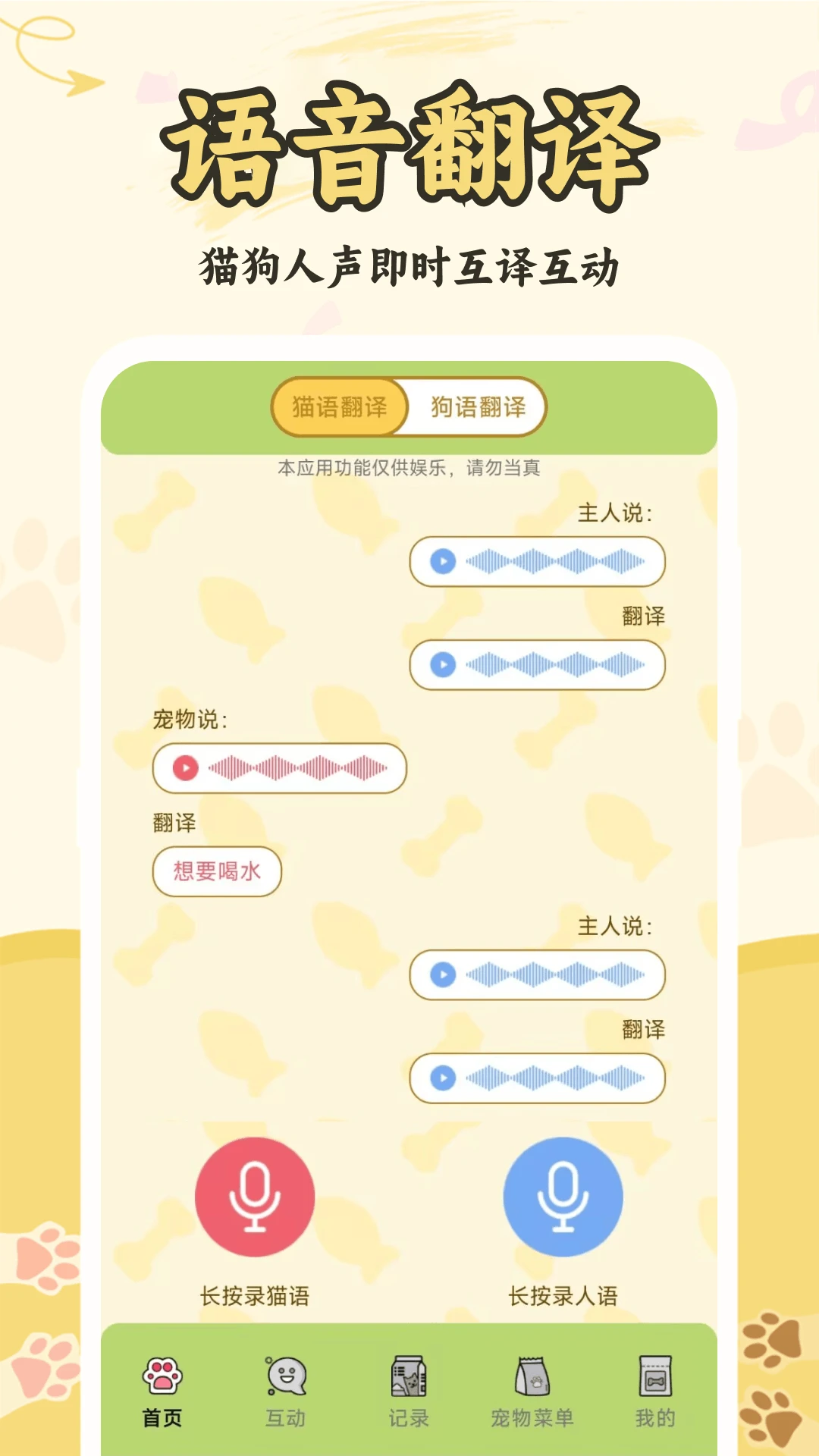Viewport: 819px width, 1456px height.
Task: Switch to the 狗语翻译 tab
Action: tap(478, 407)
